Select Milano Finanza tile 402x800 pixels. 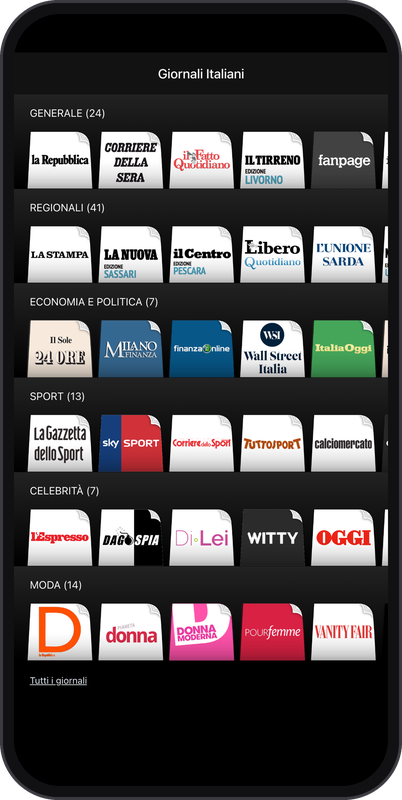131,349
